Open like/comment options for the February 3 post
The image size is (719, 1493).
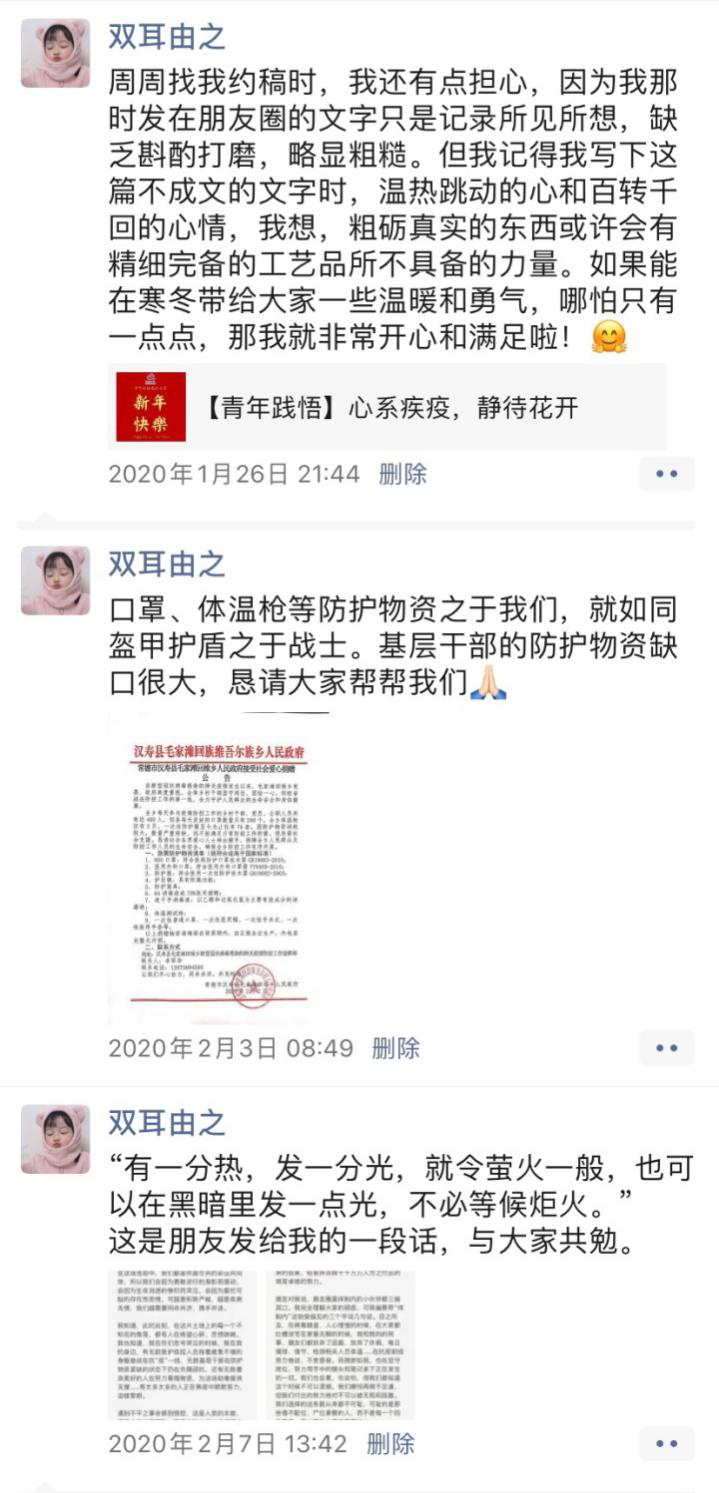pos(666,1048)
